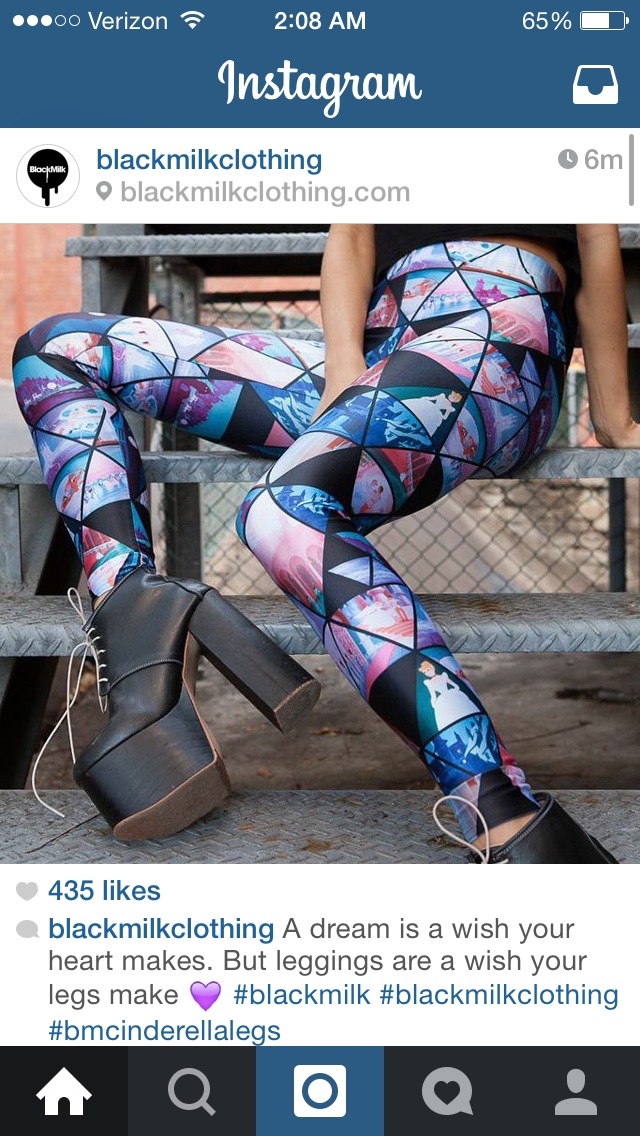Switch to the Search explore tab

(x=192, y=1091)
